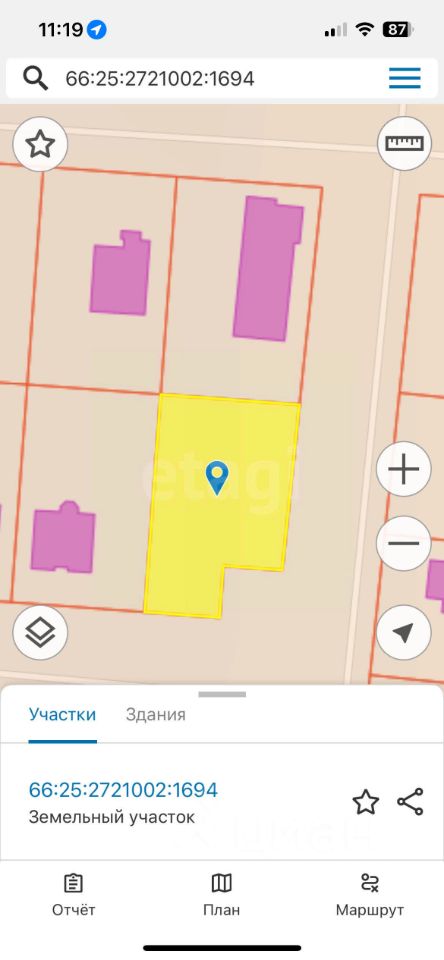The width and height of the screenshot is (444, 960).
Task: Activate the ruler measurement tool
Action: (404, 144)
